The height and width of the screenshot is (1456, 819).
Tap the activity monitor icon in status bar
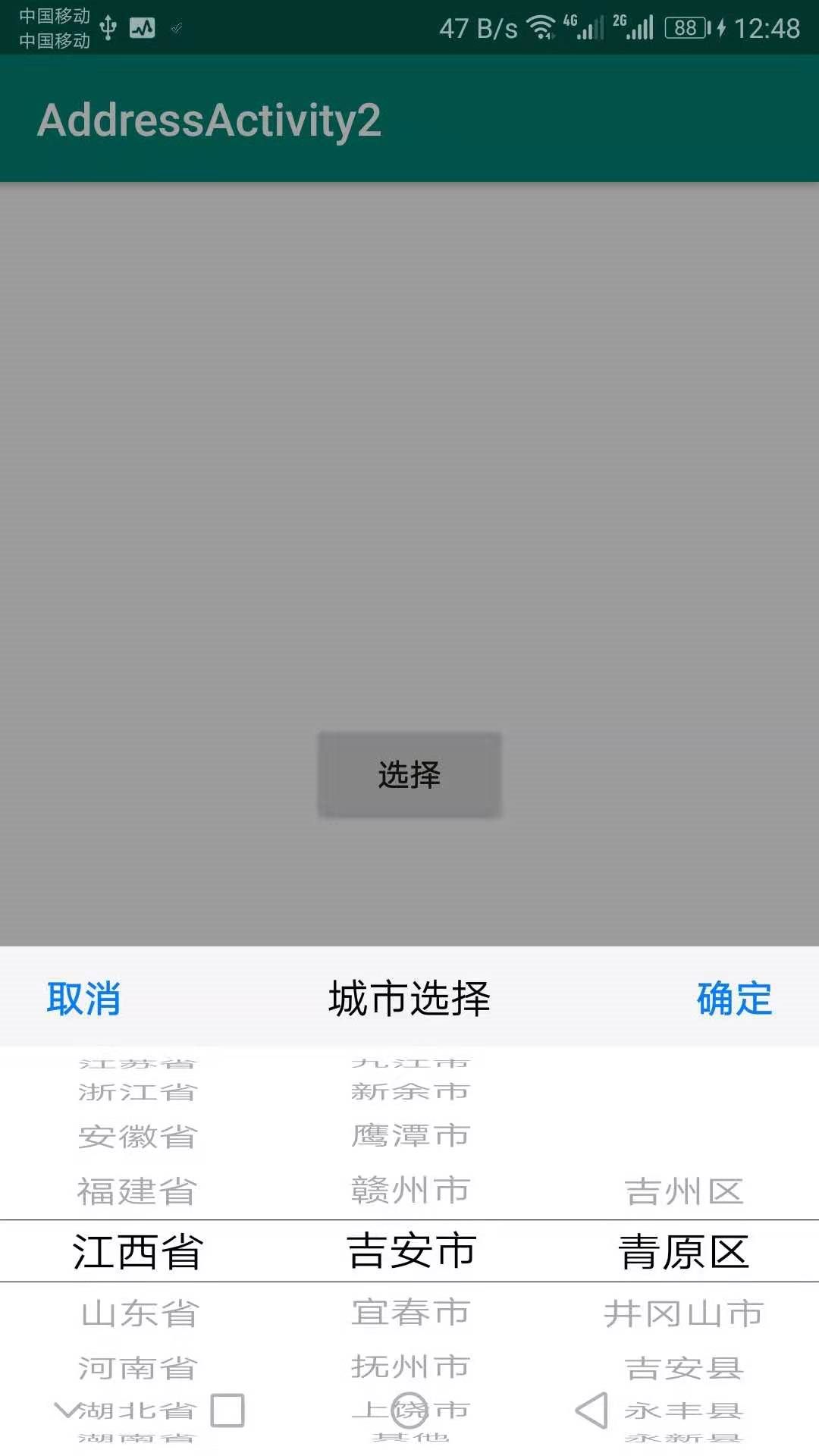tap(141, 29)
